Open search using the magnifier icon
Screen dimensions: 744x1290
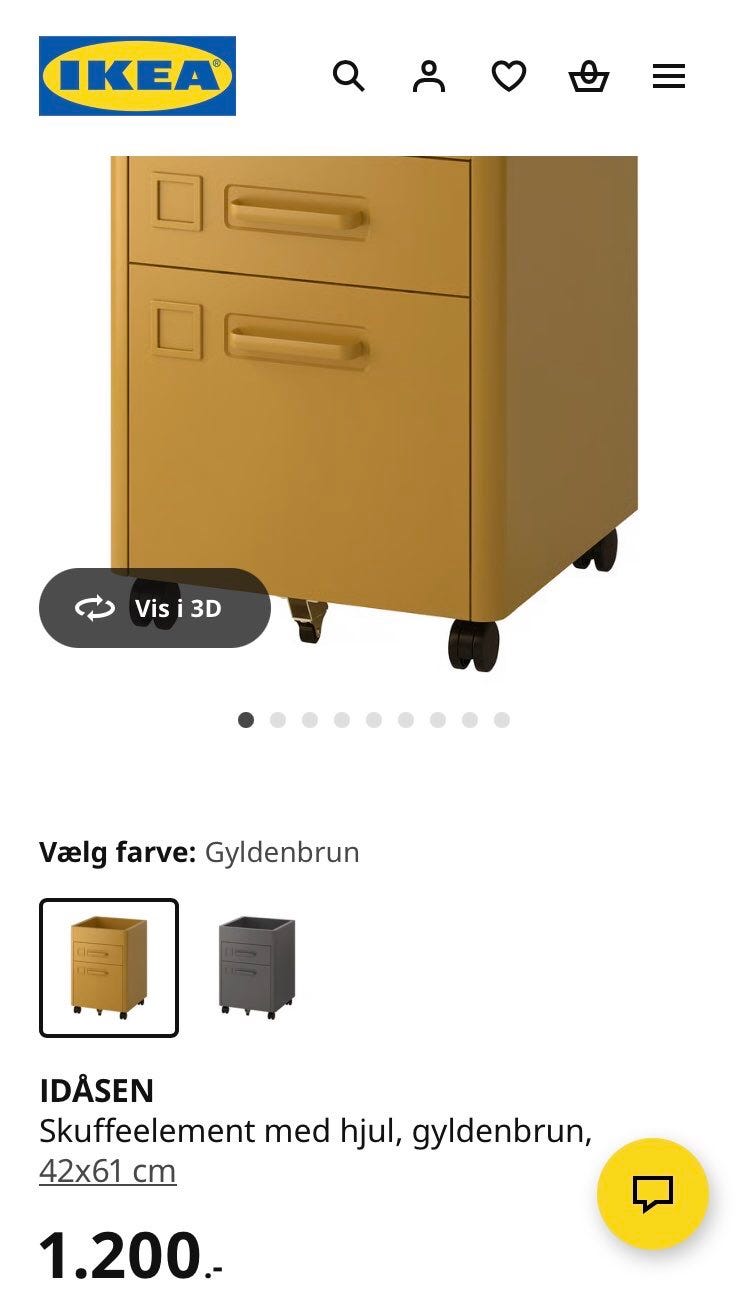349,75
